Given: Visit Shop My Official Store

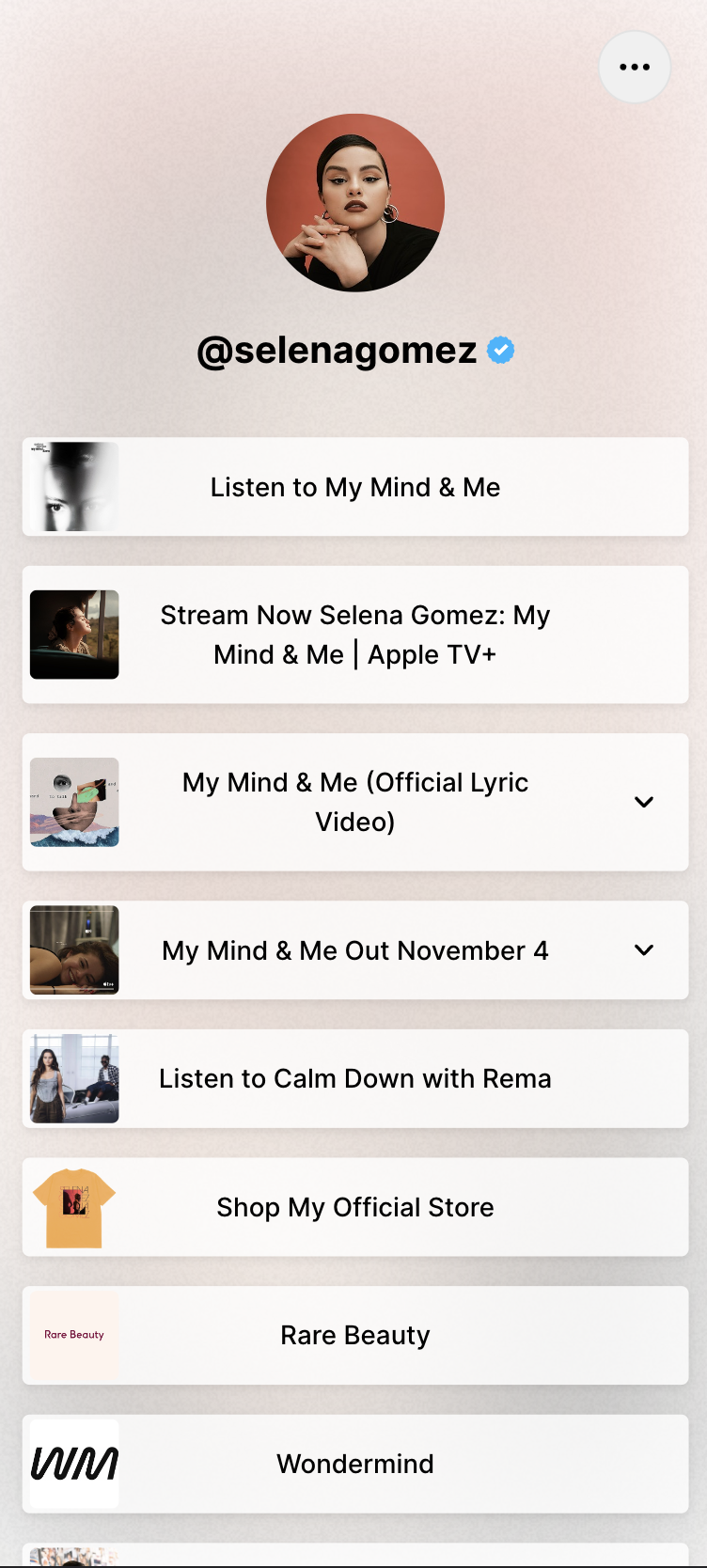Looking at the screenshot, I should point(355,1207).
